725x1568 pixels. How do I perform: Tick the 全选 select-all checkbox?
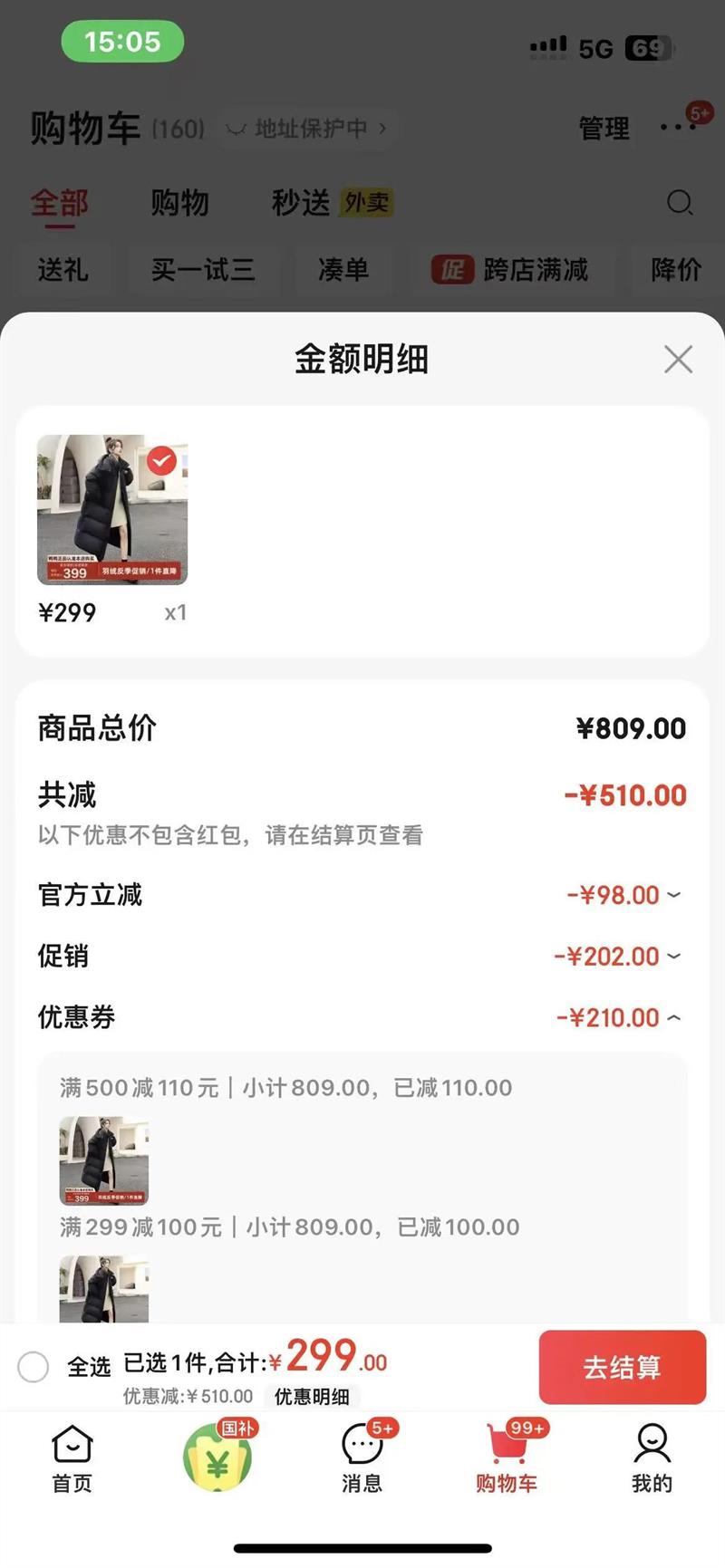[34, 1366]
